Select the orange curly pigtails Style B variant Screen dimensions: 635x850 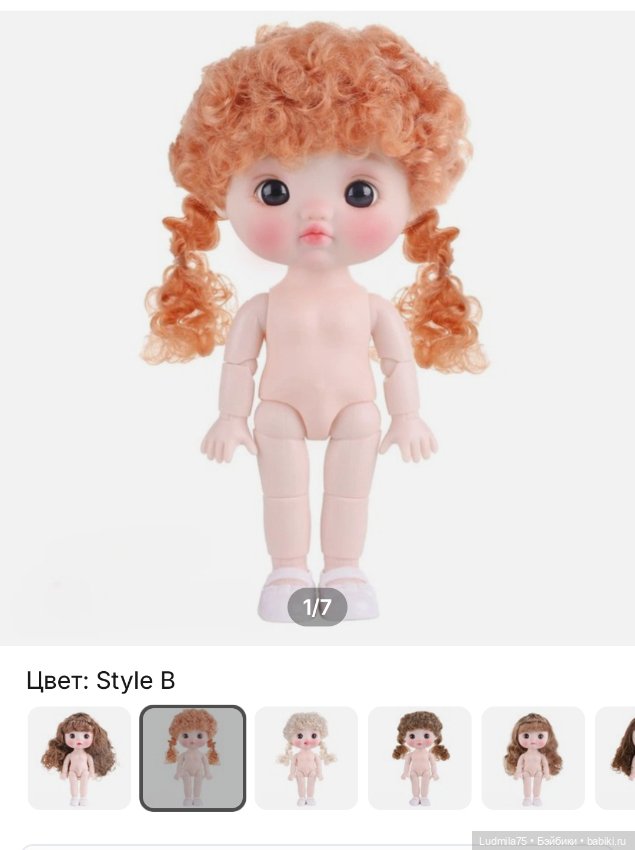tap(193, 758)
